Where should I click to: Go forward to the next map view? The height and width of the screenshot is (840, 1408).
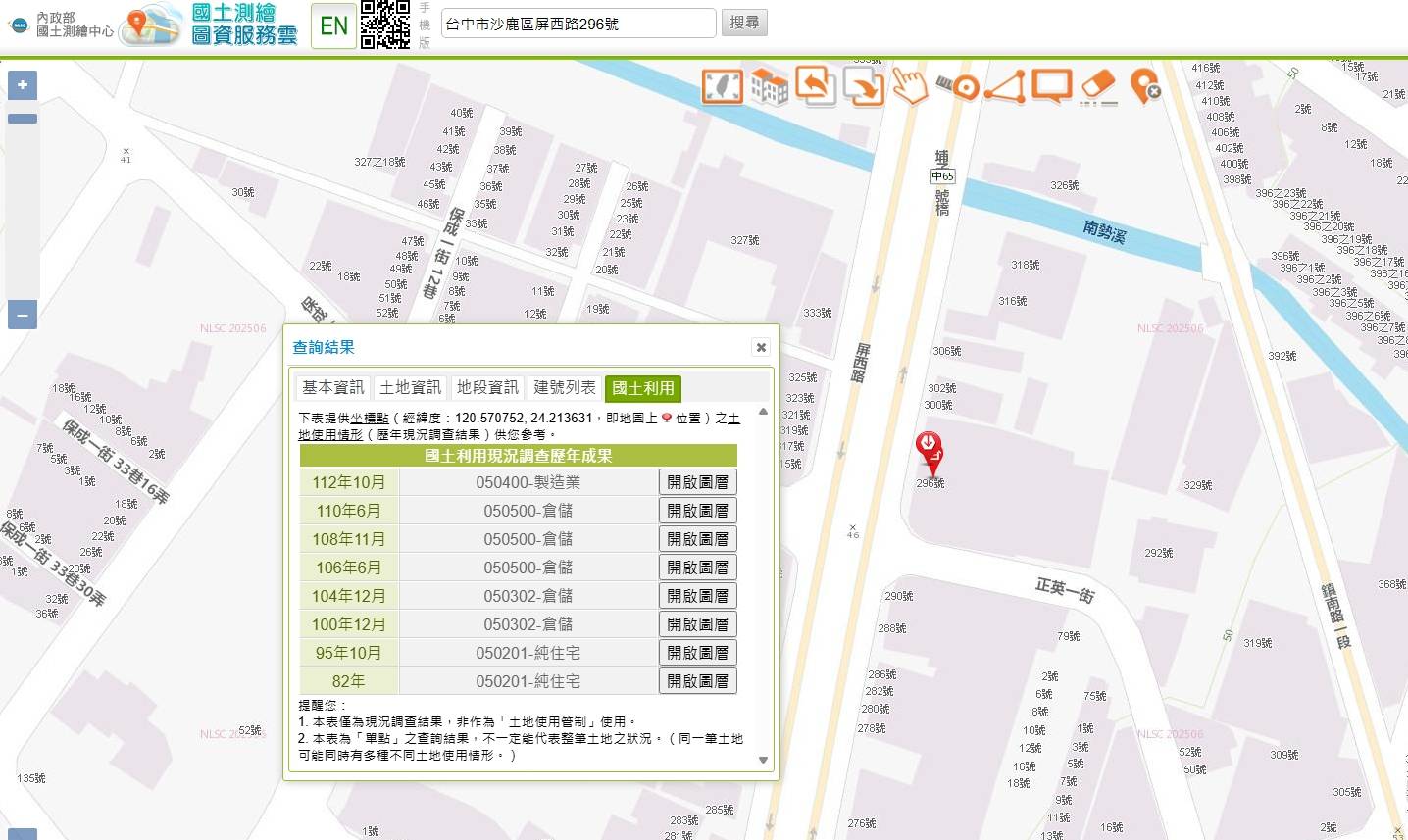[x=863, y=87]
